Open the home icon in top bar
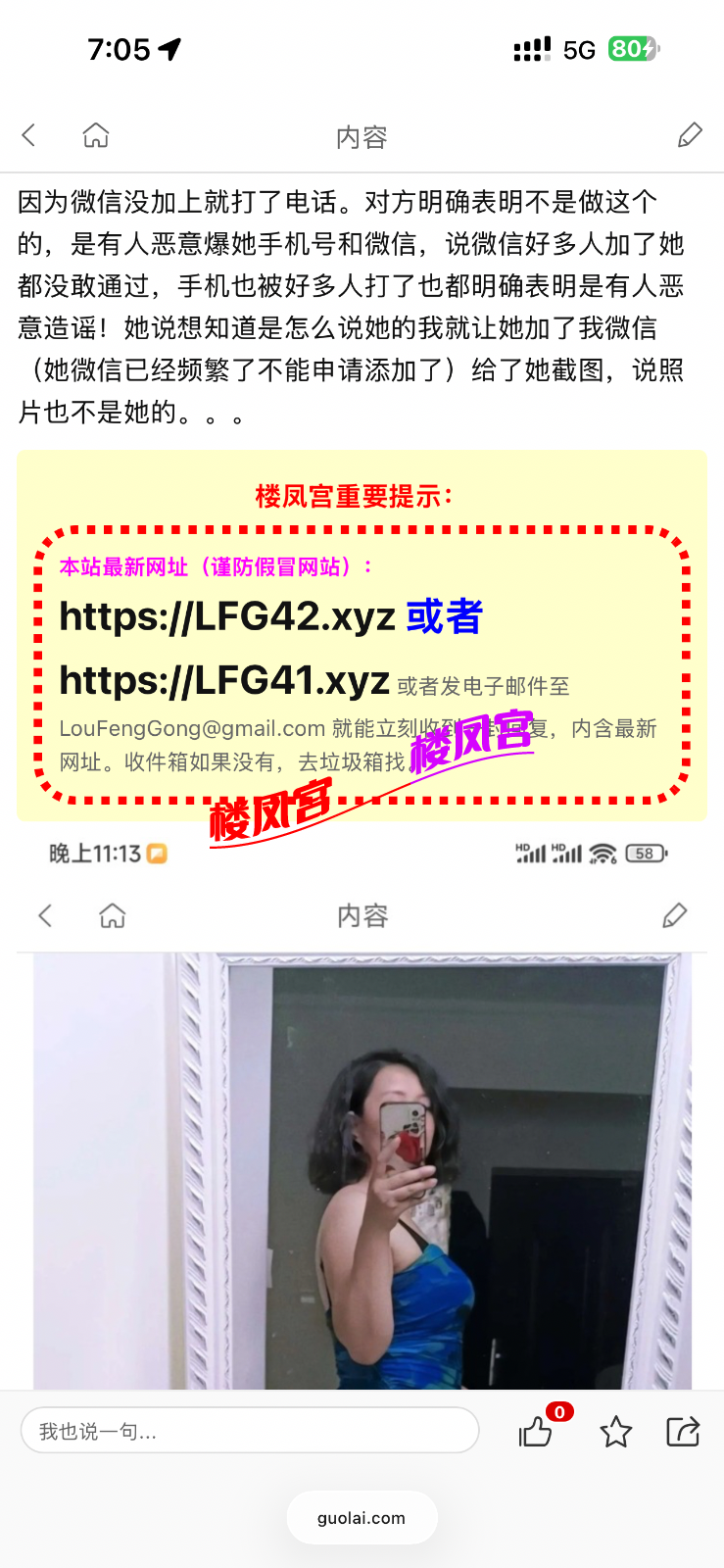Viewport: 724px width, 1568px height. pyautogui.click(x=96, y=135)
